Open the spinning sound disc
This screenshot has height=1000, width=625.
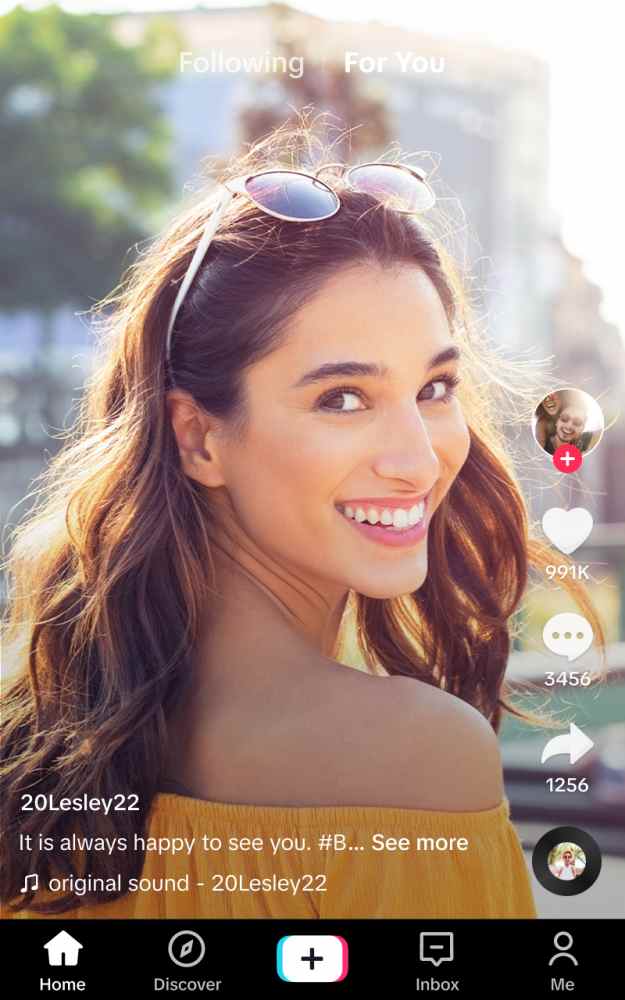pos(567,861)
